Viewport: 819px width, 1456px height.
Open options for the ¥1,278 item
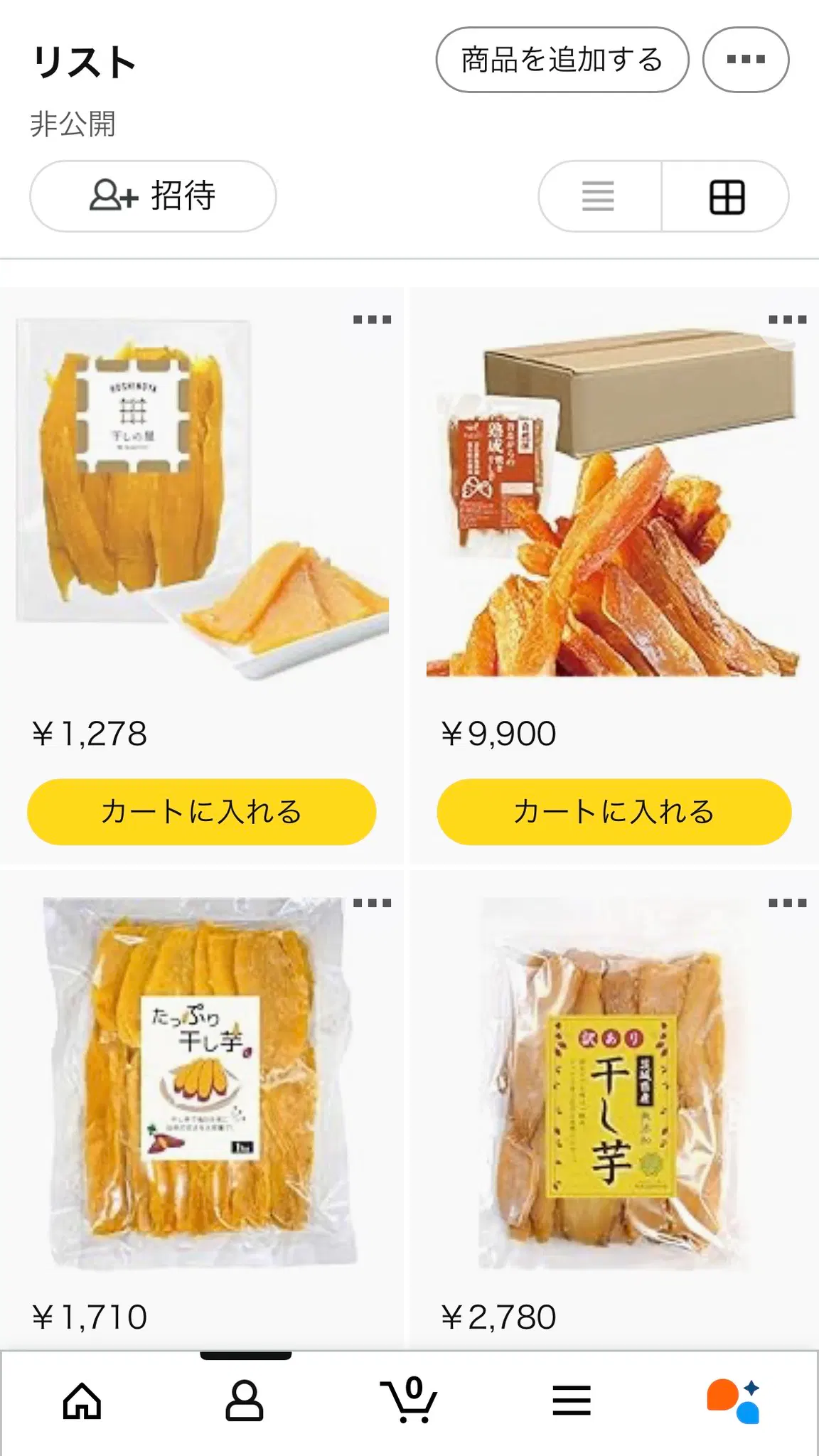click(x=372, y=320)
